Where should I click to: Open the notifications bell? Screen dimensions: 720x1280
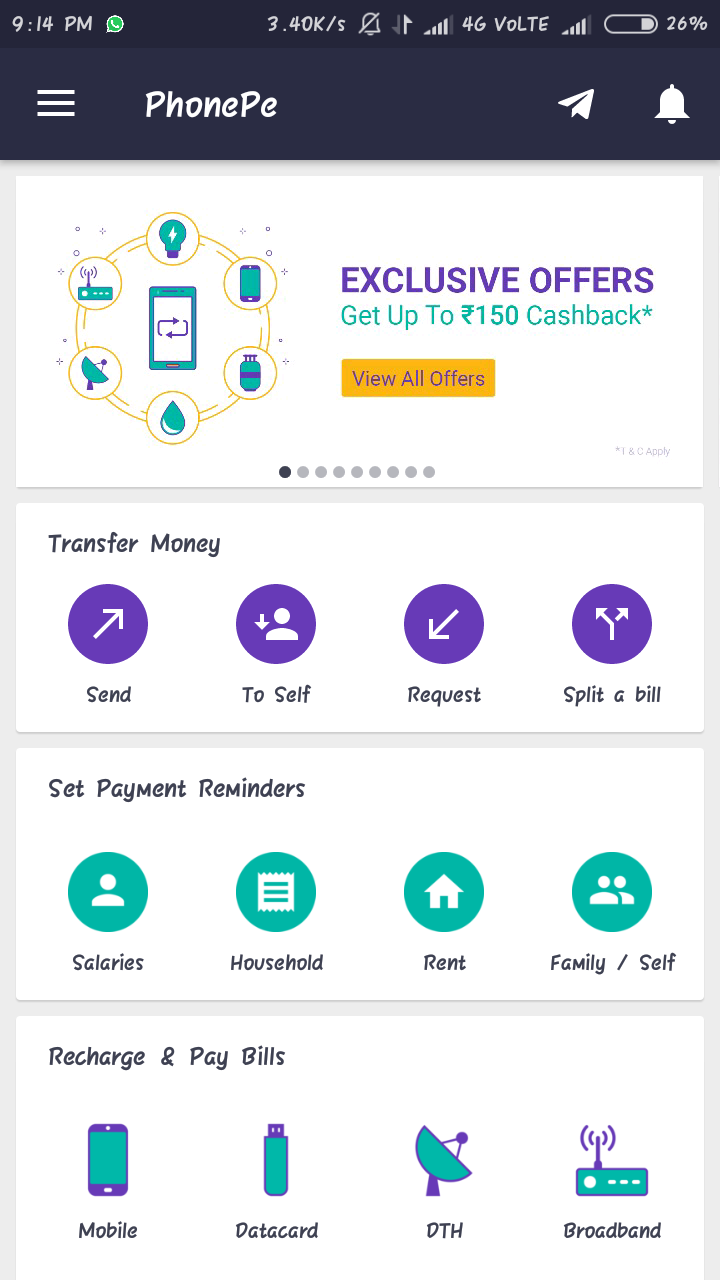(672, 104)
